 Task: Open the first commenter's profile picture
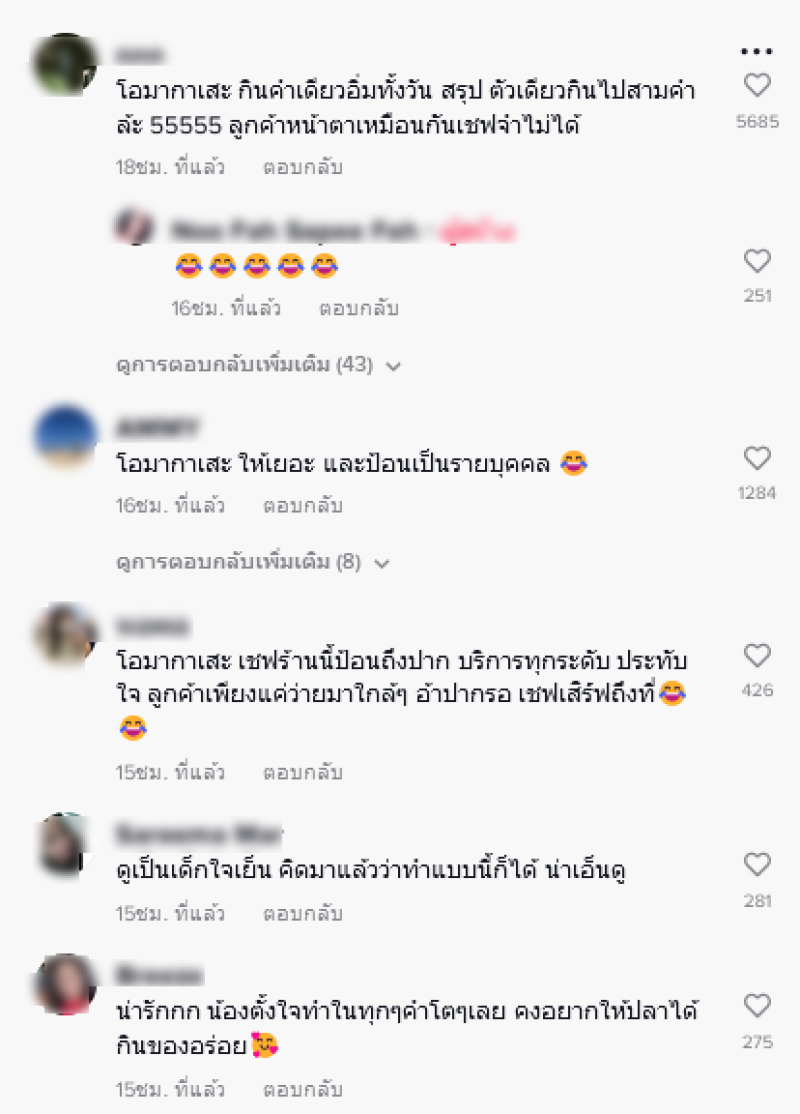pos(65,65)
